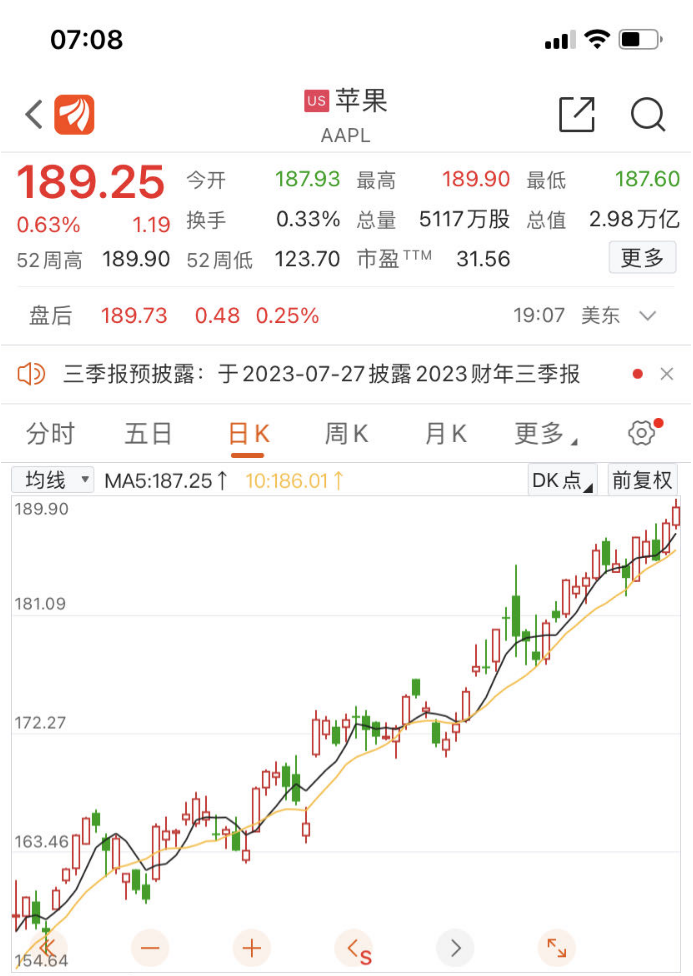Zoom out the chart with minus
The height and width of the screenshot is (976, 693).
click(150, 947)
